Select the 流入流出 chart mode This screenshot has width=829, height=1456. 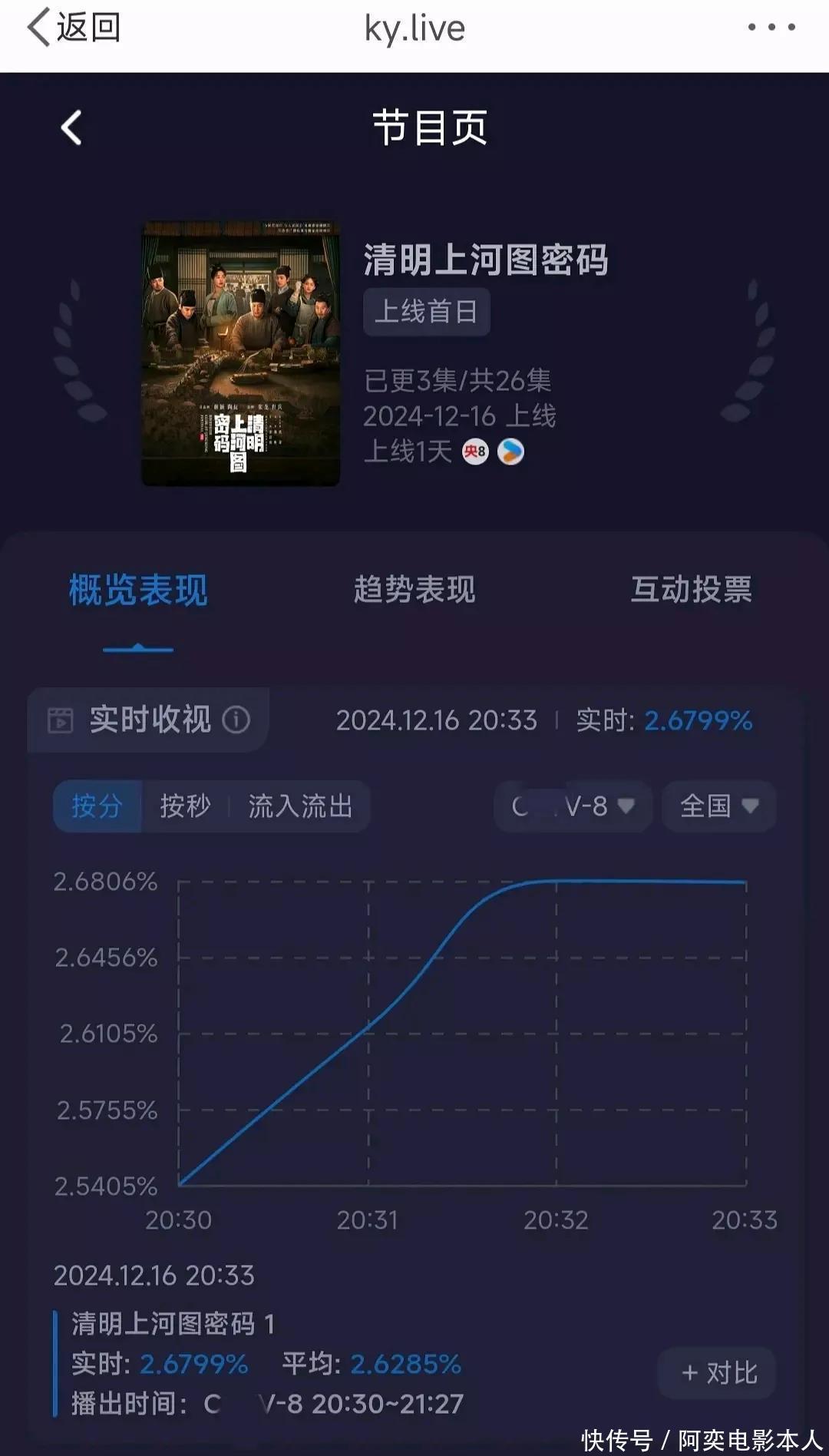pyautogui.click(x=300, y=806)
